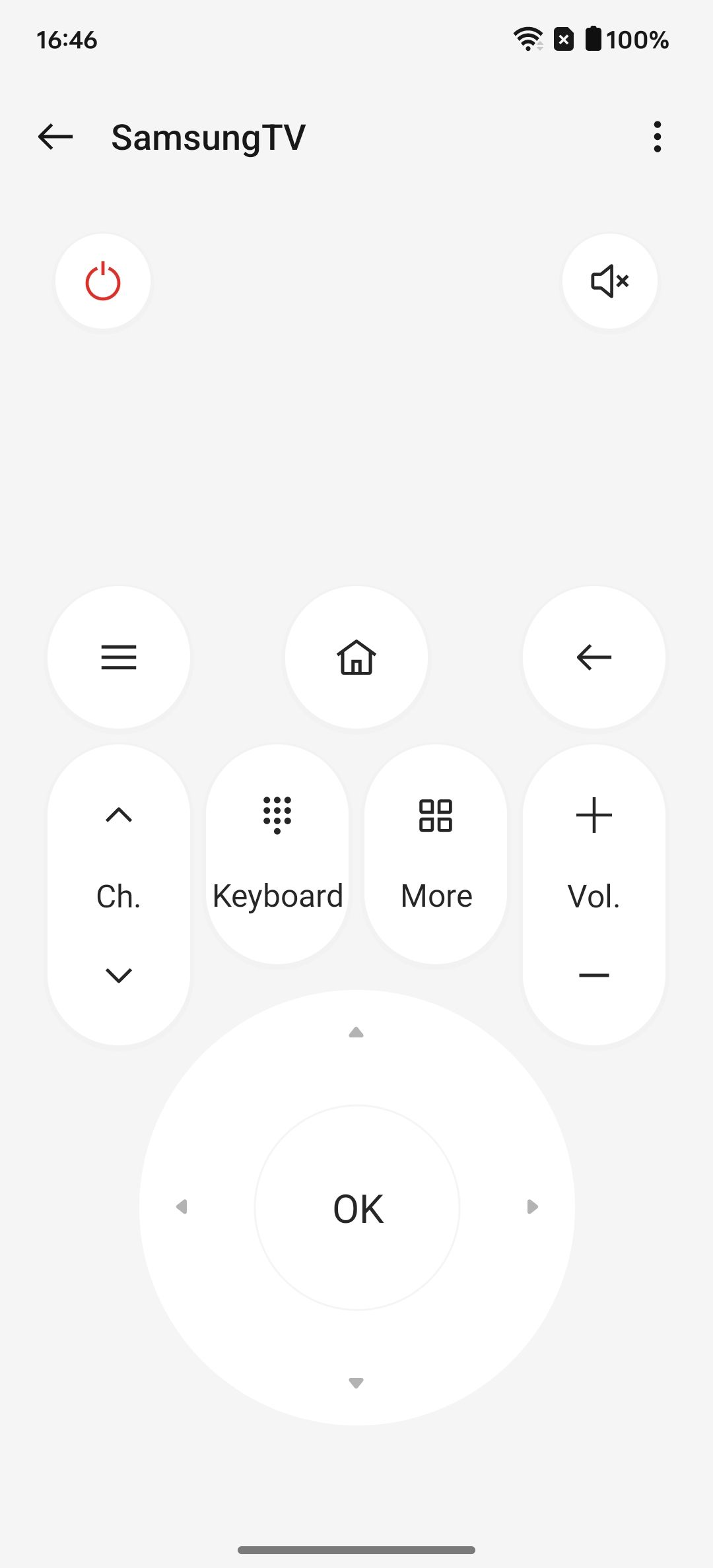Open the TV menu with the hamburger button
The image size is (713, 1568).
coord(119,657)
